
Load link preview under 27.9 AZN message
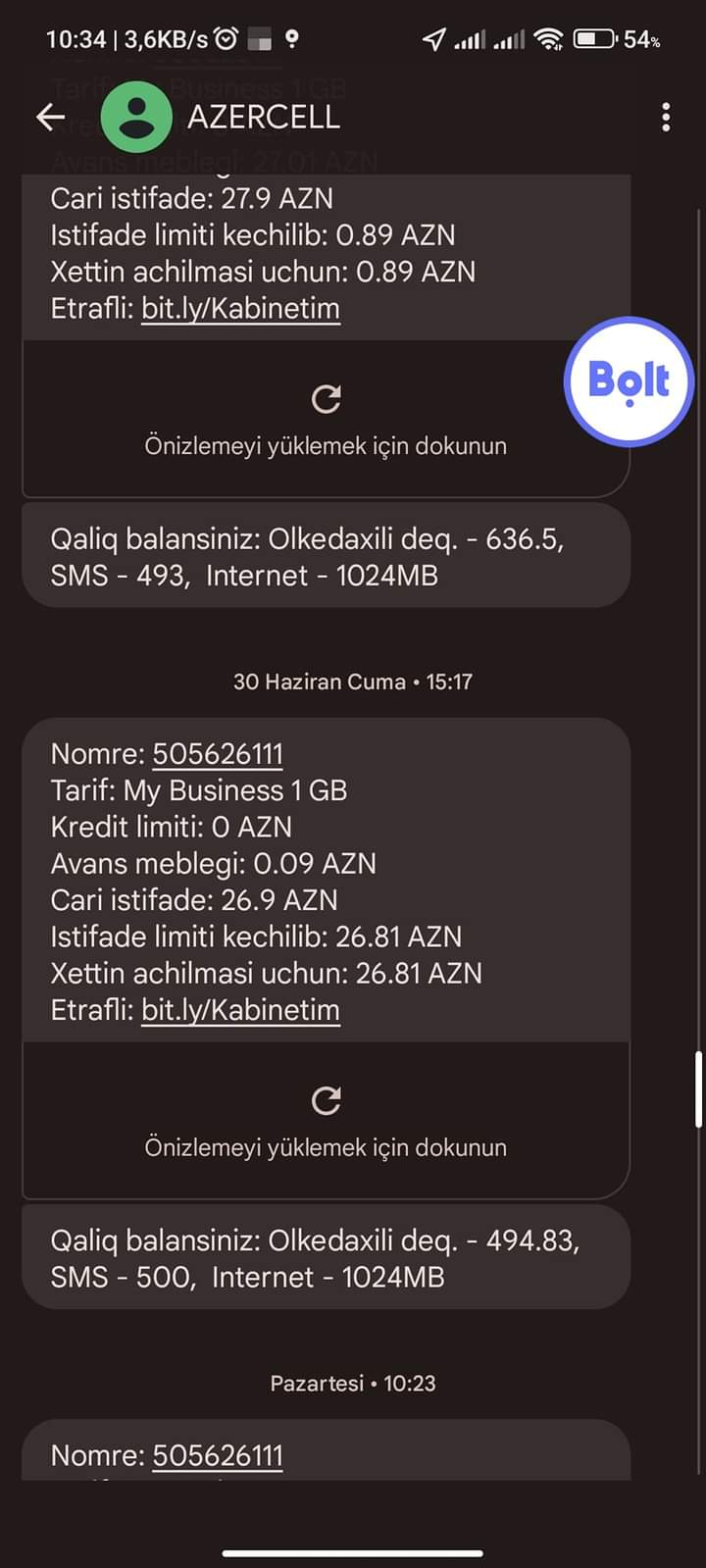326,420
